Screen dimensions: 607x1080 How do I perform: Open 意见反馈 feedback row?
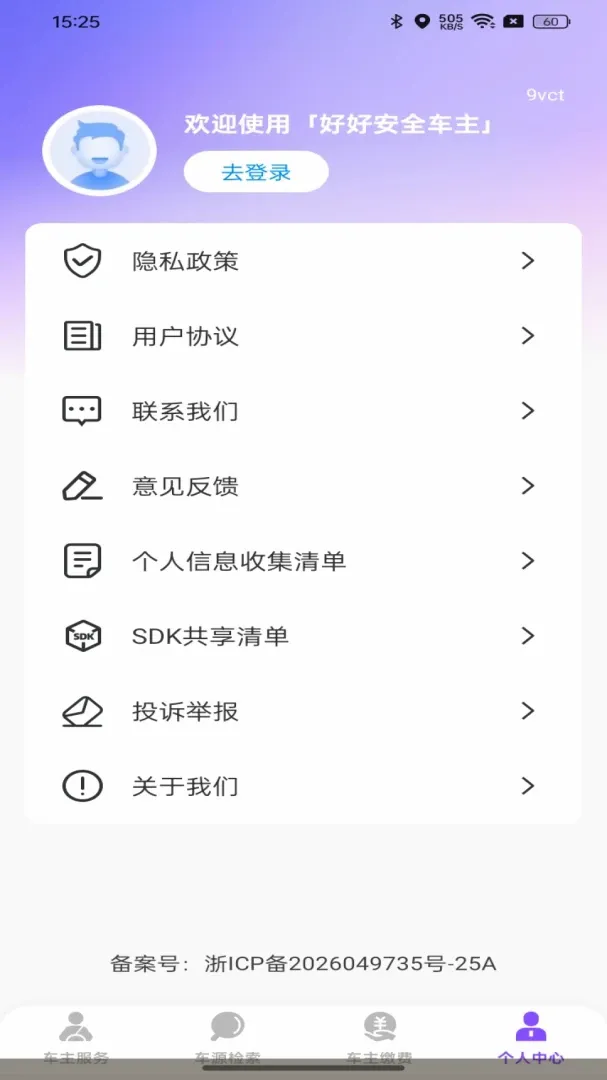coord(303,486)
